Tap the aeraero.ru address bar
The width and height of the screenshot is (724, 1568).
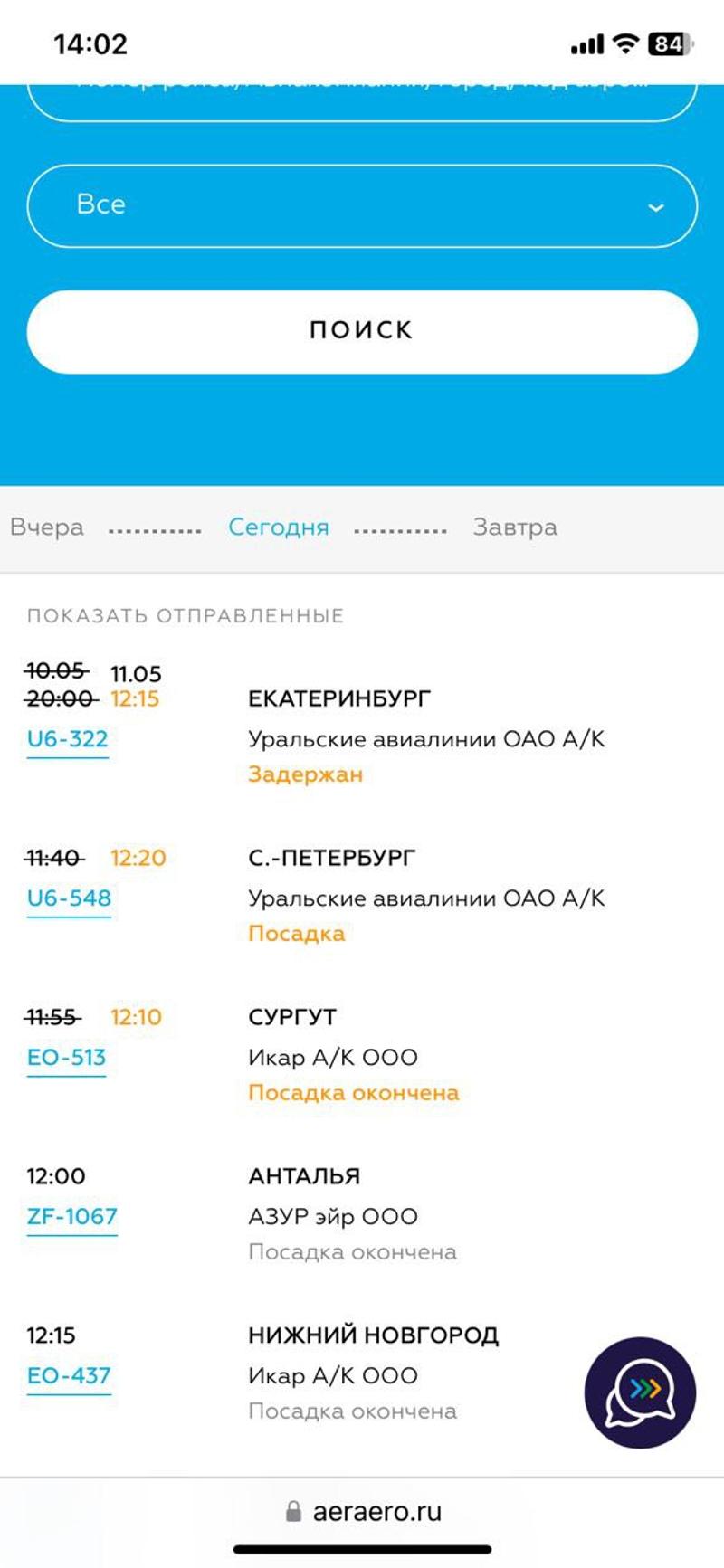pos(364,1512)
